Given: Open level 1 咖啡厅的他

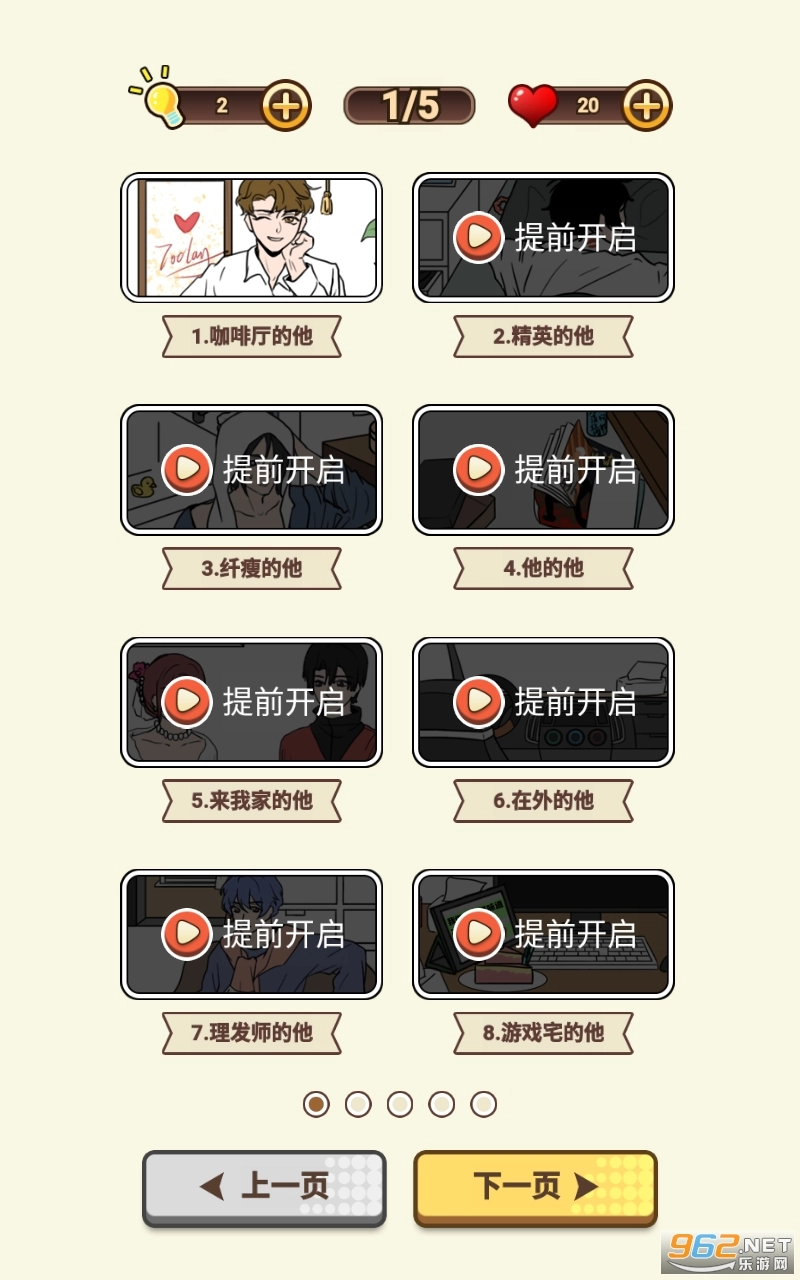Looking at the screenshot, I should click(251, 238).
